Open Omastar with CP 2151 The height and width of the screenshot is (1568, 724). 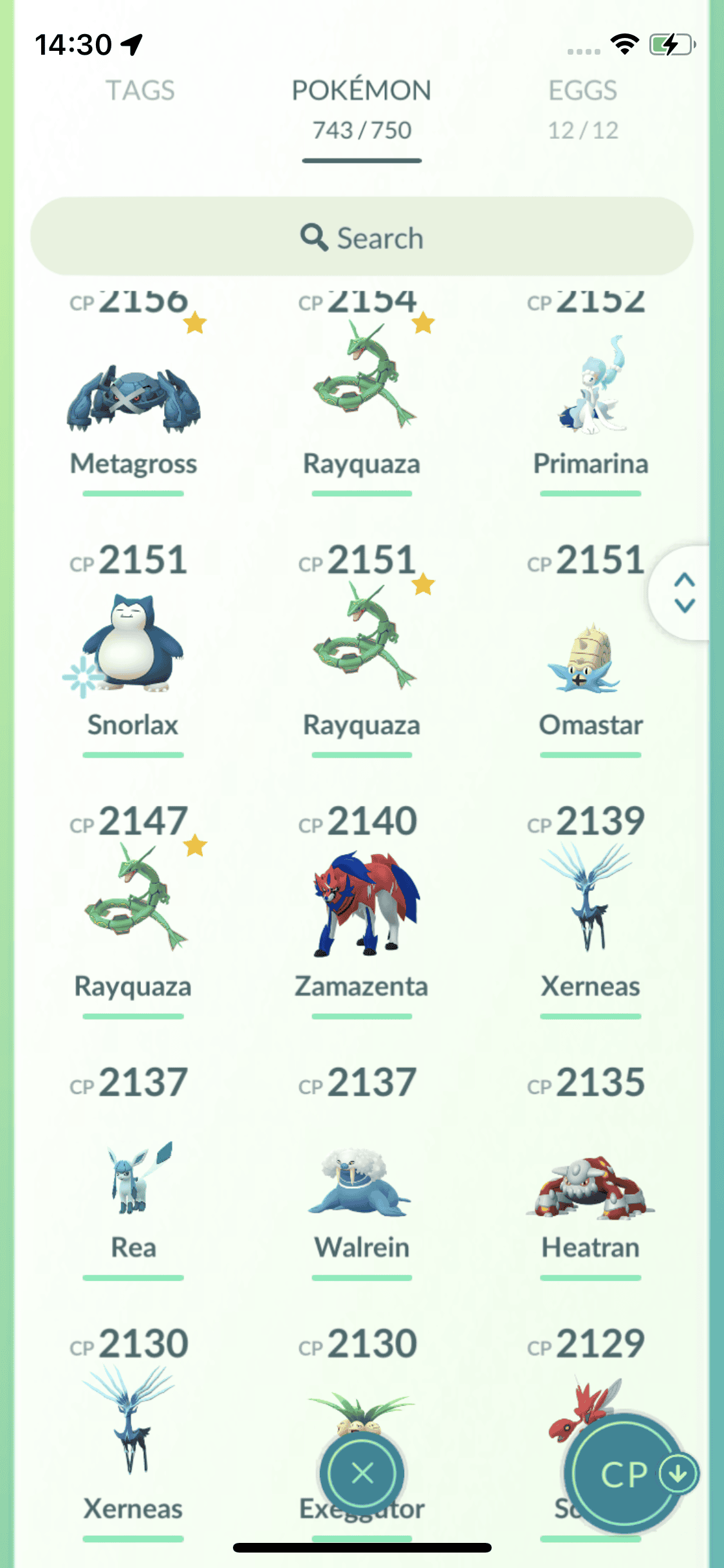590,657
